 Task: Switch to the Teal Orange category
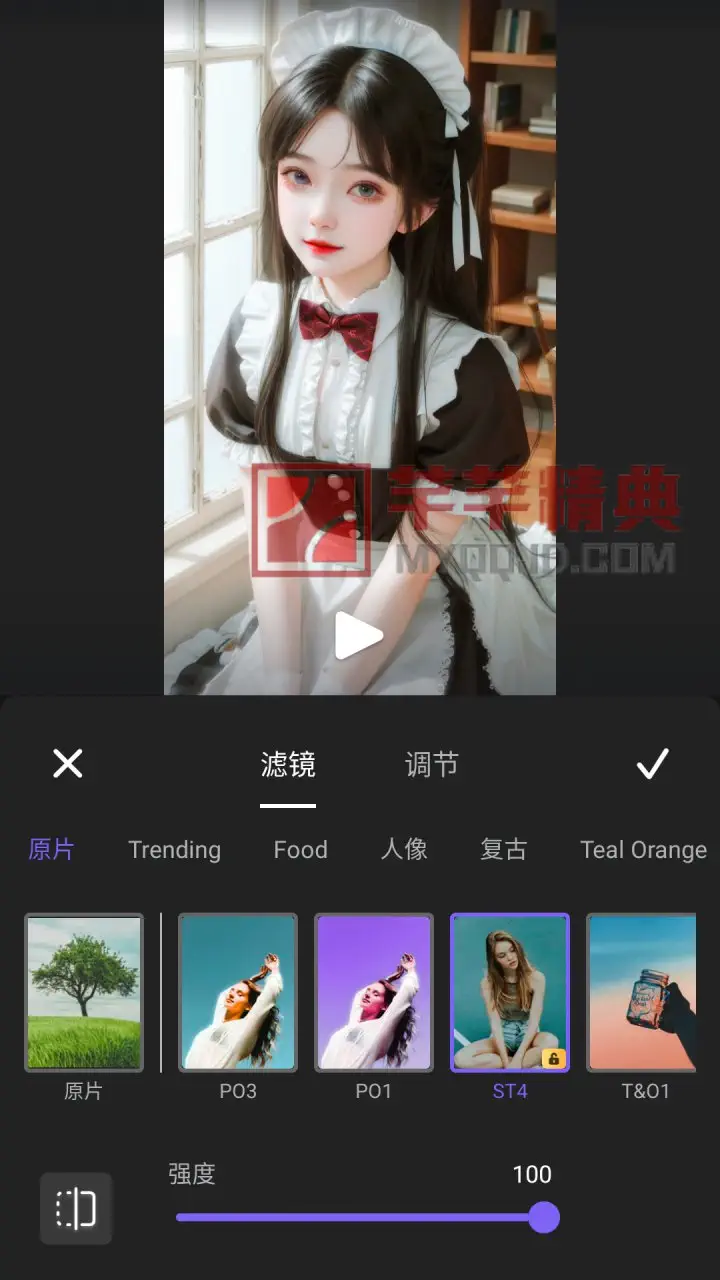643,850
